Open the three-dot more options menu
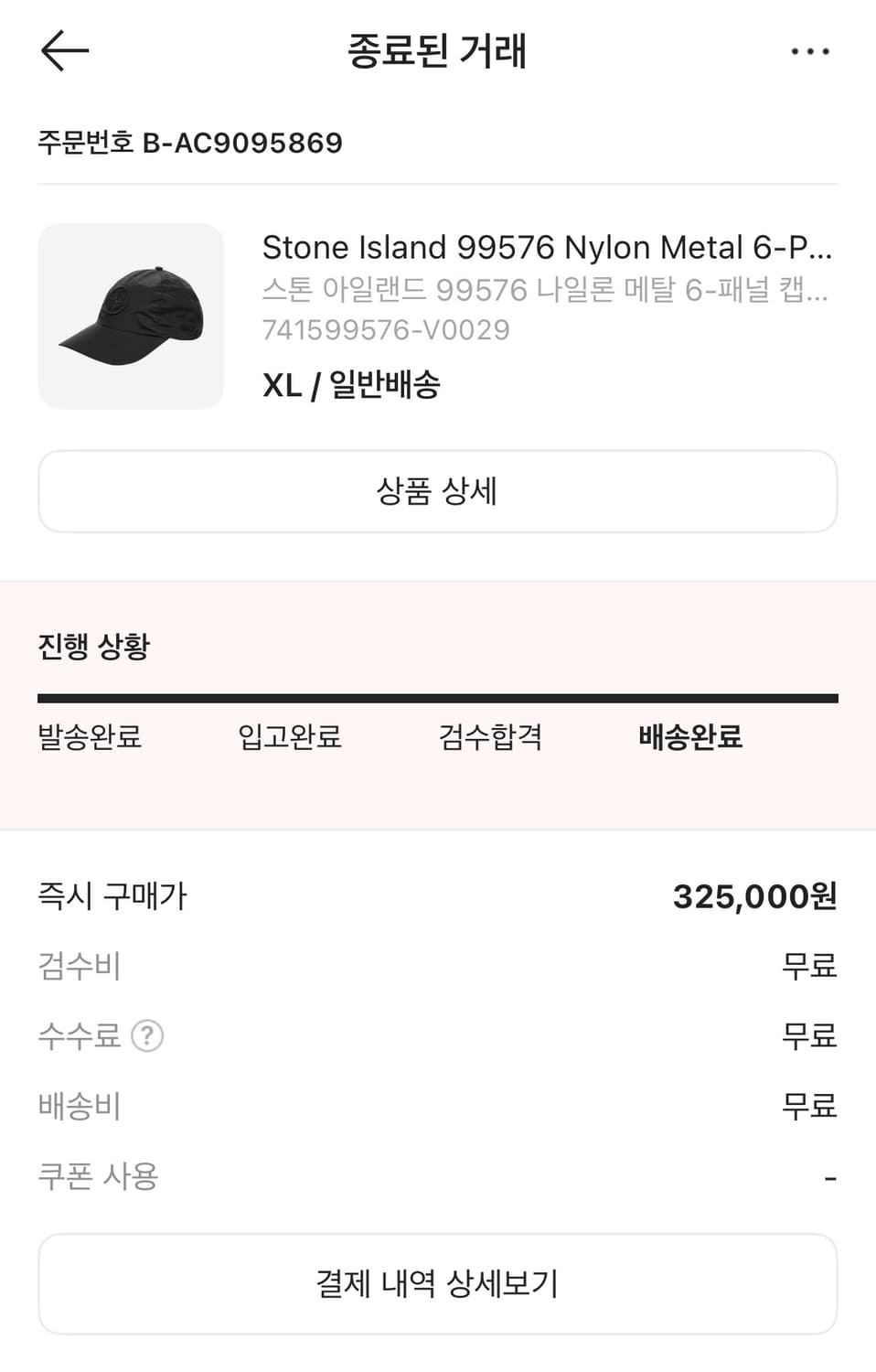Screen dimensions: 876x1372 [808, 50]
